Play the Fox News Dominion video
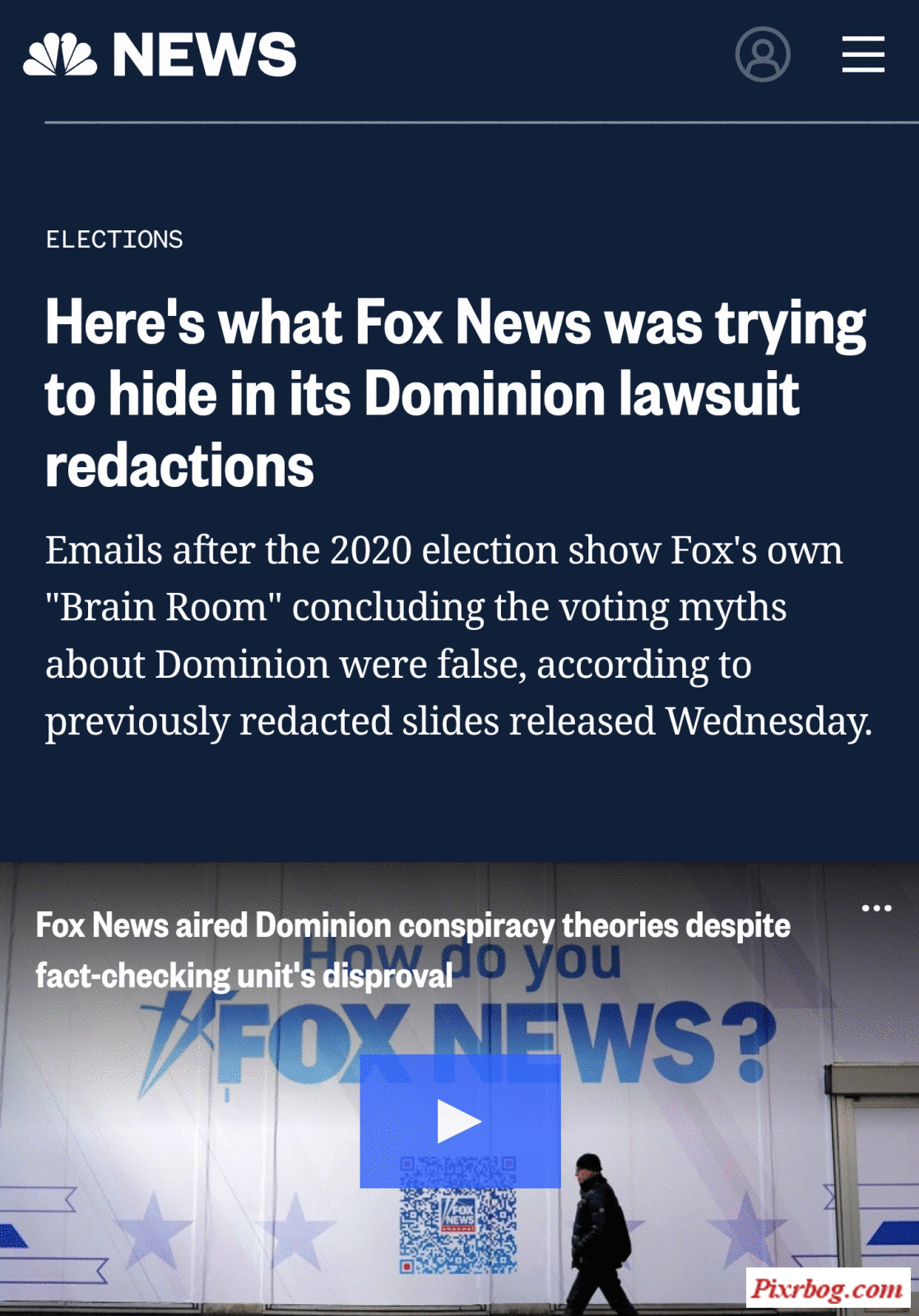This screenshot has width=919, height=1316. 460,1120
